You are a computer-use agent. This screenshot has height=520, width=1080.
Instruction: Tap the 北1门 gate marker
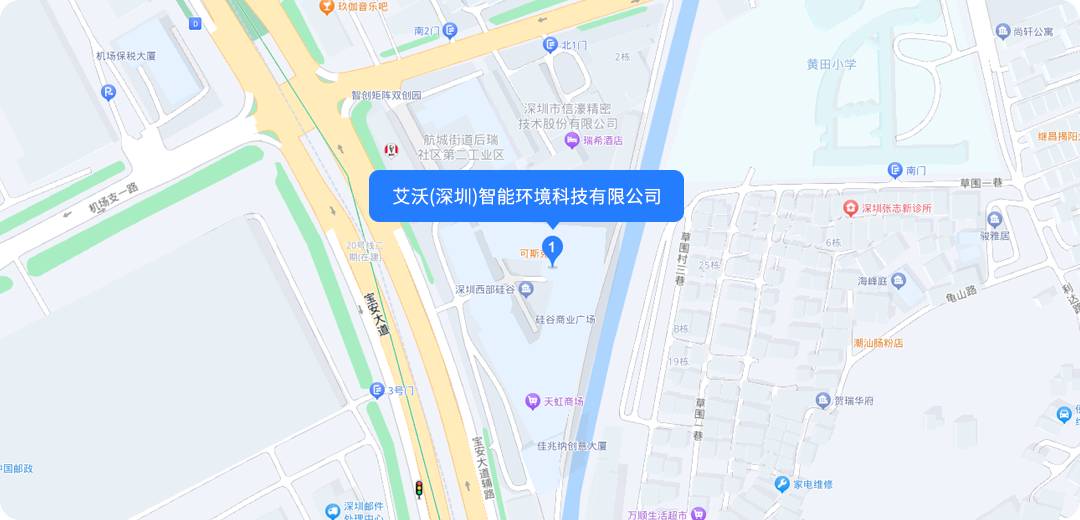pyautogui.click(x=550, y=44)
